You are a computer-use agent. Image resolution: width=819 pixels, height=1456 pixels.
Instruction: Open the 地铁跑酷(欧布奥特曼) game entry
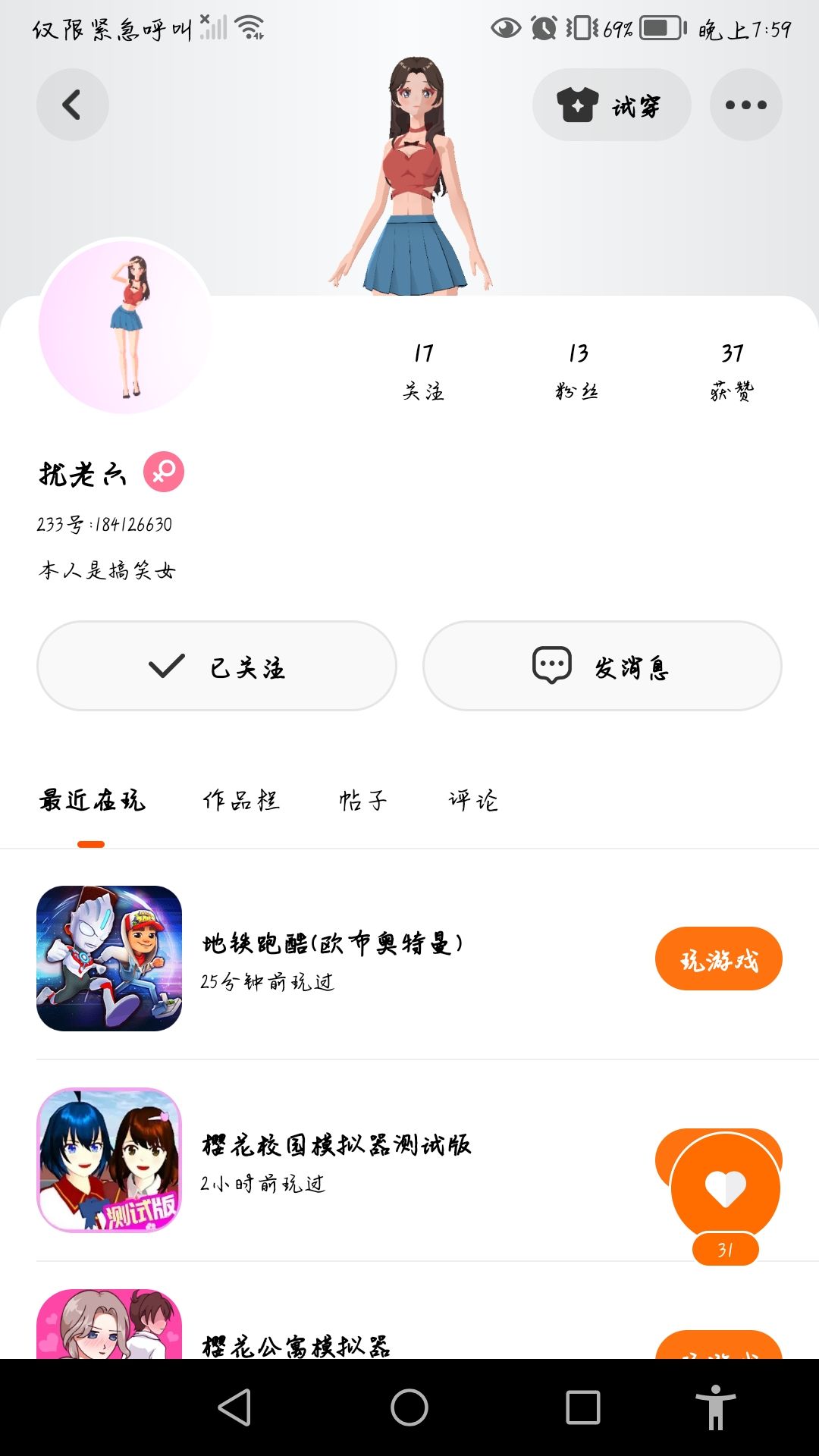pos(332,959)
